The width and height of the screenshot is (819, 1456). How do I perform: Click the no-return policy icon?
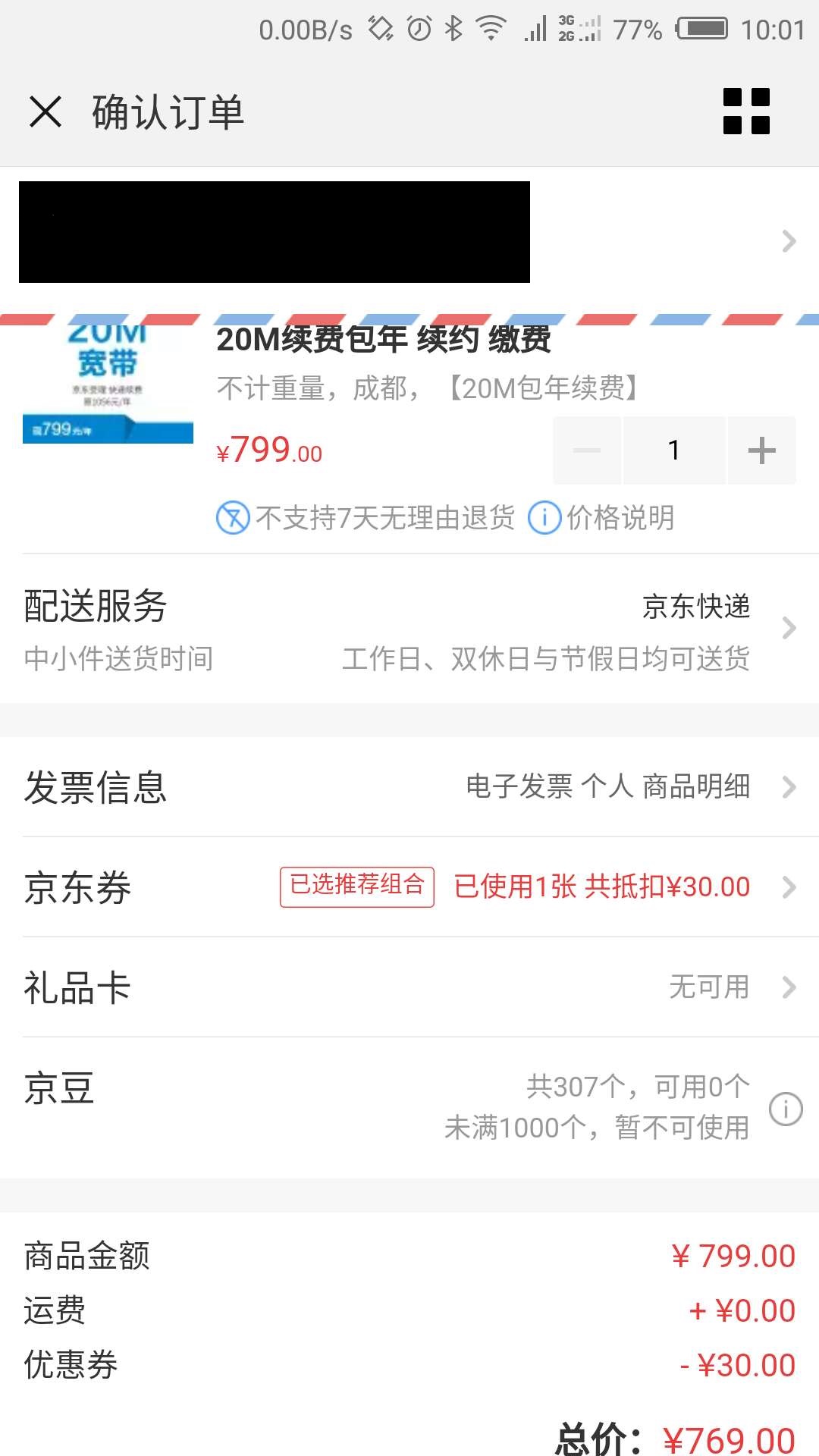coord(235,519)
